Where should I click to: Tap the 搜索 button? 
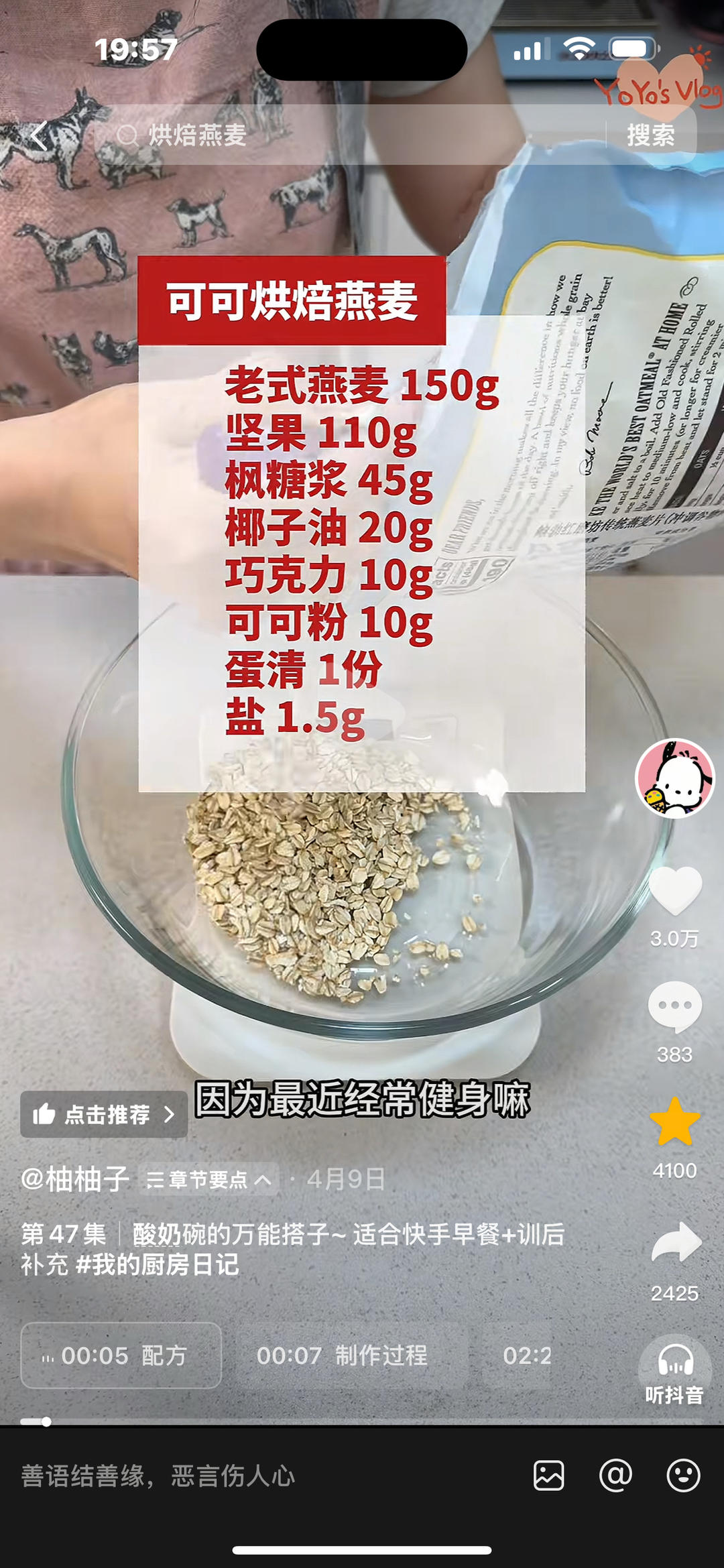click(650, 135)
